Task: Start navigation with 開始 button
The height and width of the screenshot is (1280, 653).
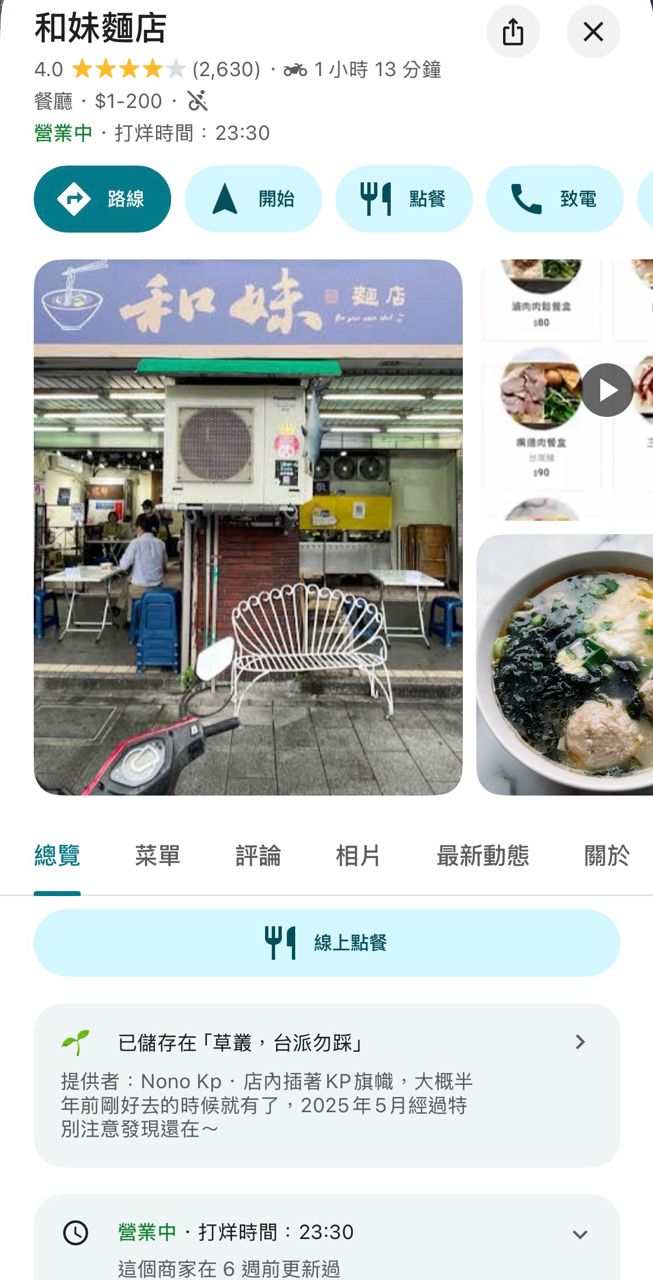Action: point(253,199)
